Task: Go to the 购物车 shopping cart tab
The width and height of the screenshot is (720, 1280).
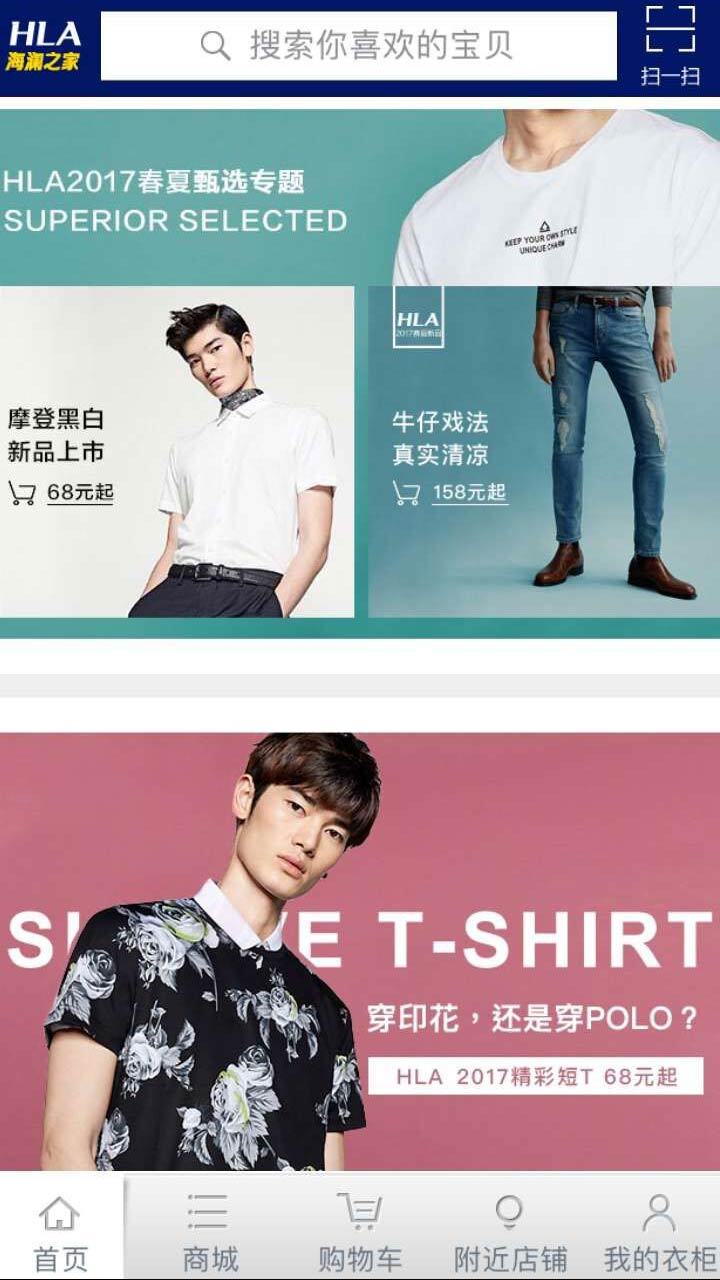Action: click(359, 1228)
